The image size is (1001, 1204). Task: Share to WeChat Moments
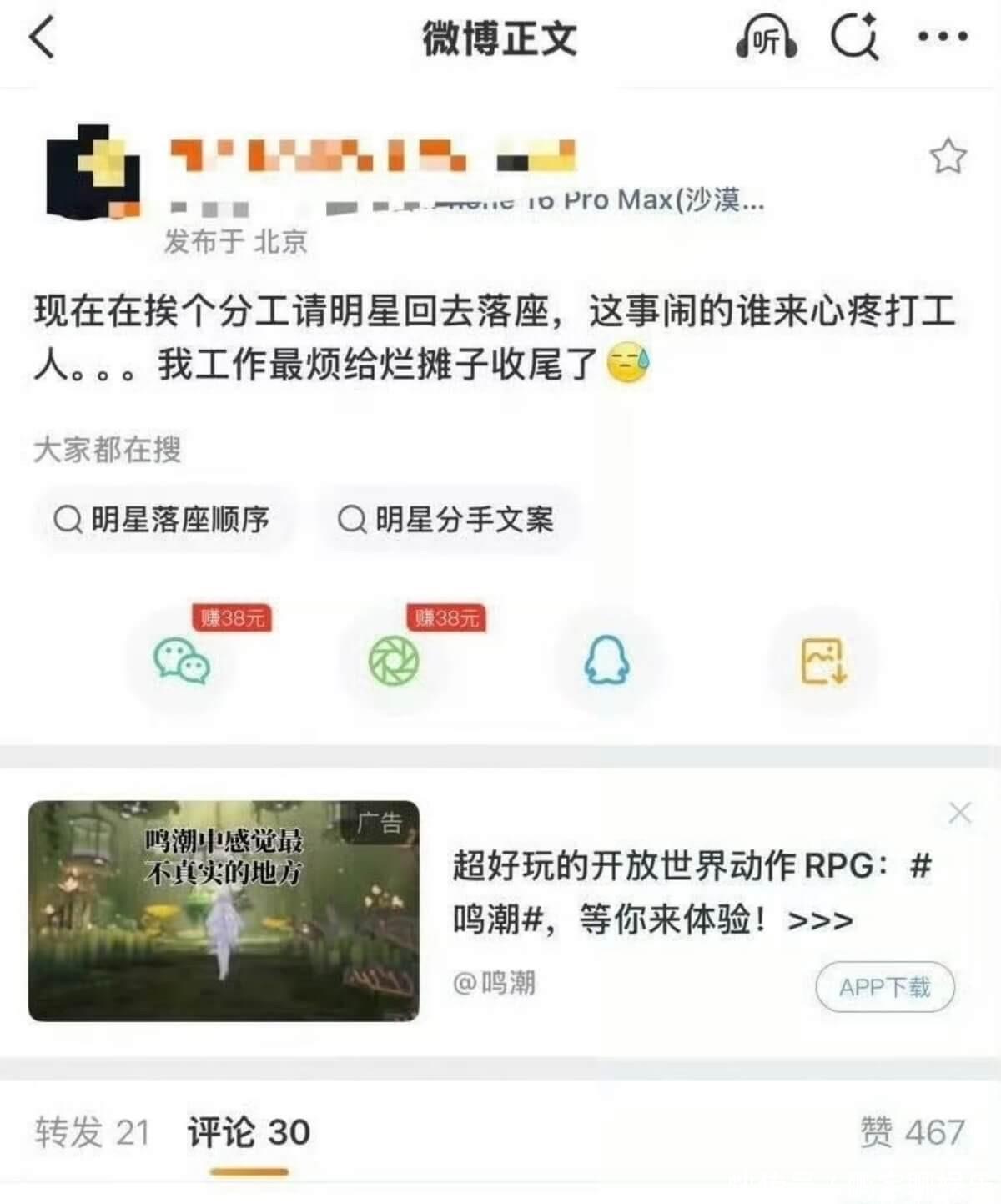click(394, 660)
